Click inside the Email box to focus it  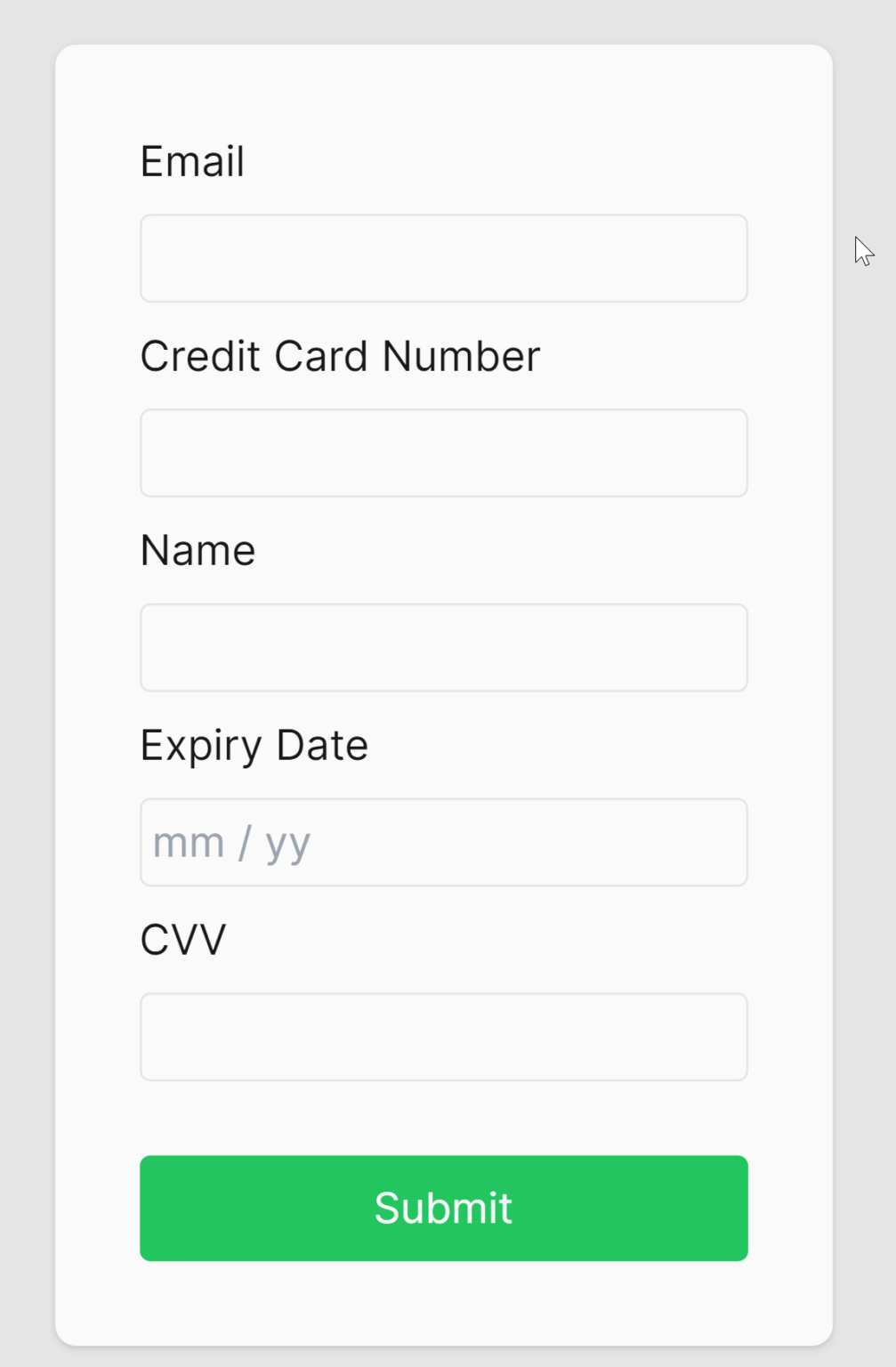[x=443, y=258]
